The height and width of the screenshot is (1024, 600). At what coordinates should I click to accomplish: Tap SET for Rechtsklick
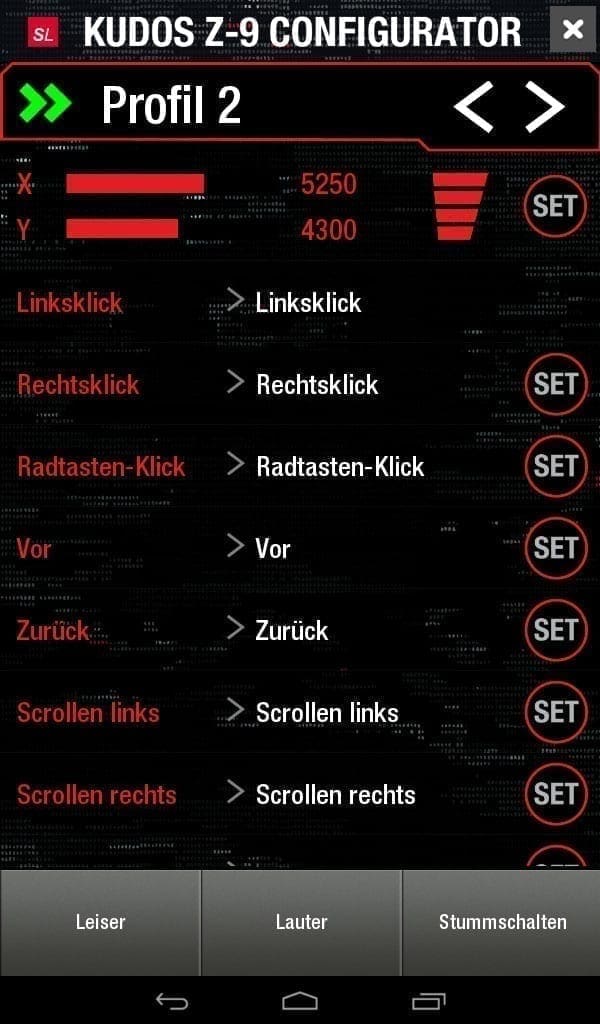click(555, 384)
